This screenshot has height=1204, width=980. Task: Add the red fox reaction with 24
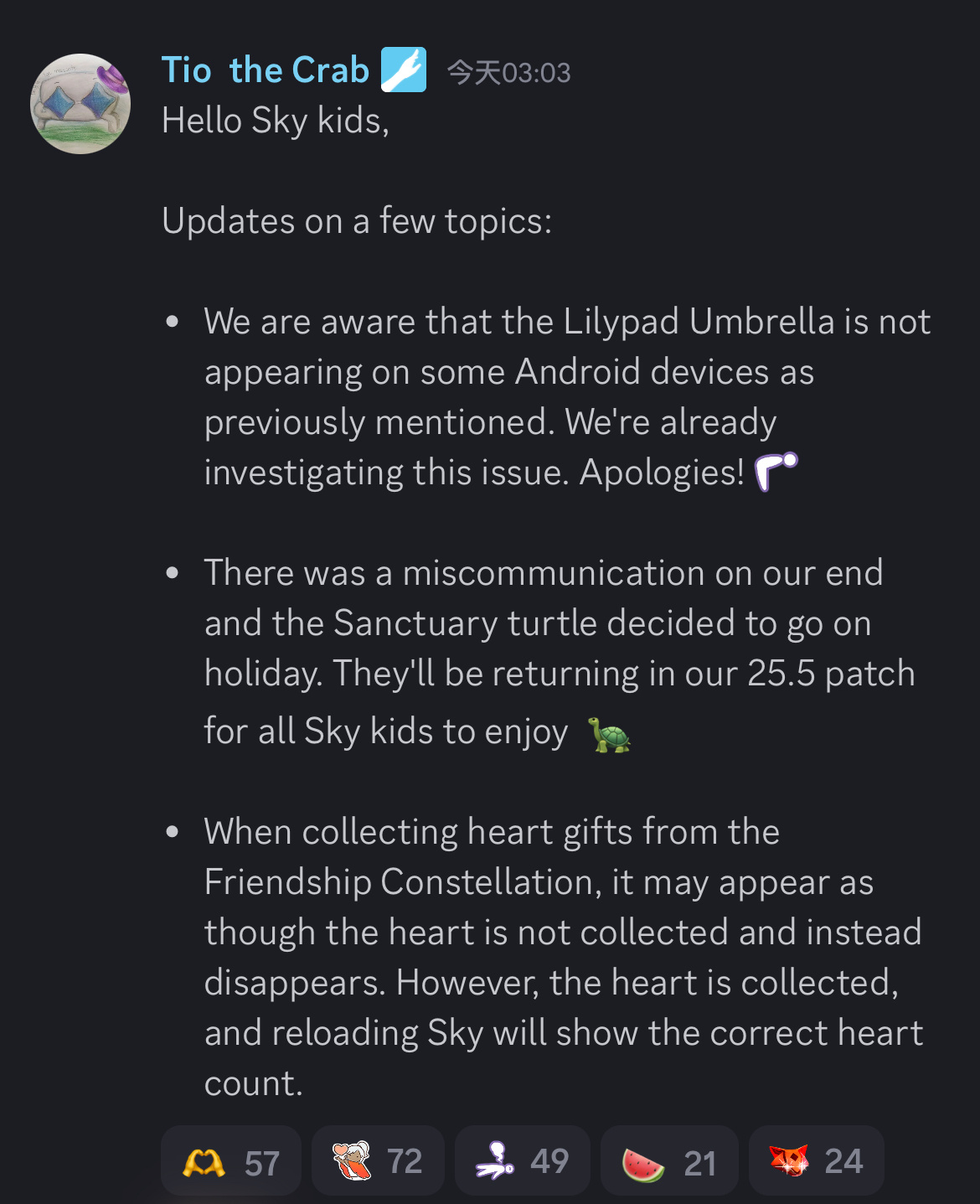click(x=816, y=1161)
